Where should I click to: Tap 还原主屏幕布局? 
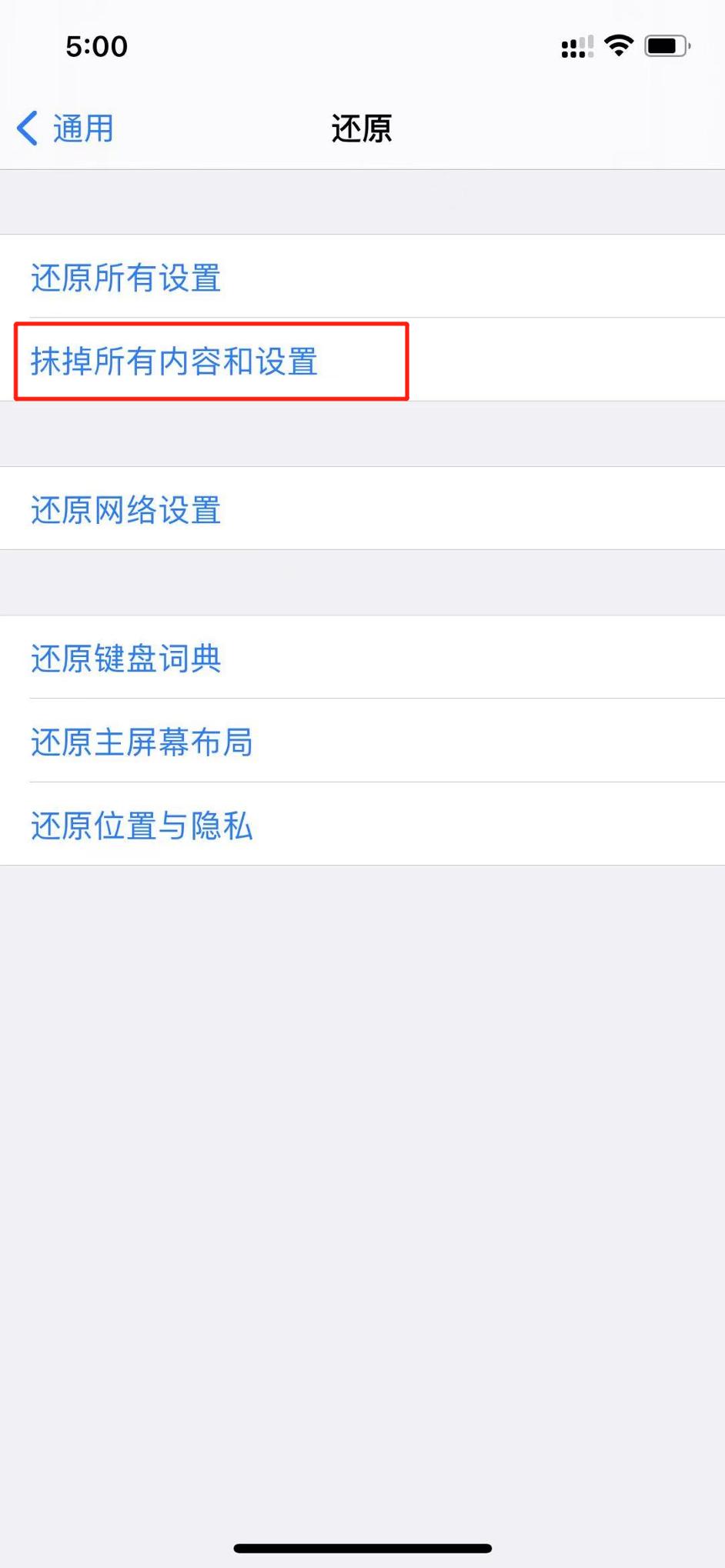[142, 742]
